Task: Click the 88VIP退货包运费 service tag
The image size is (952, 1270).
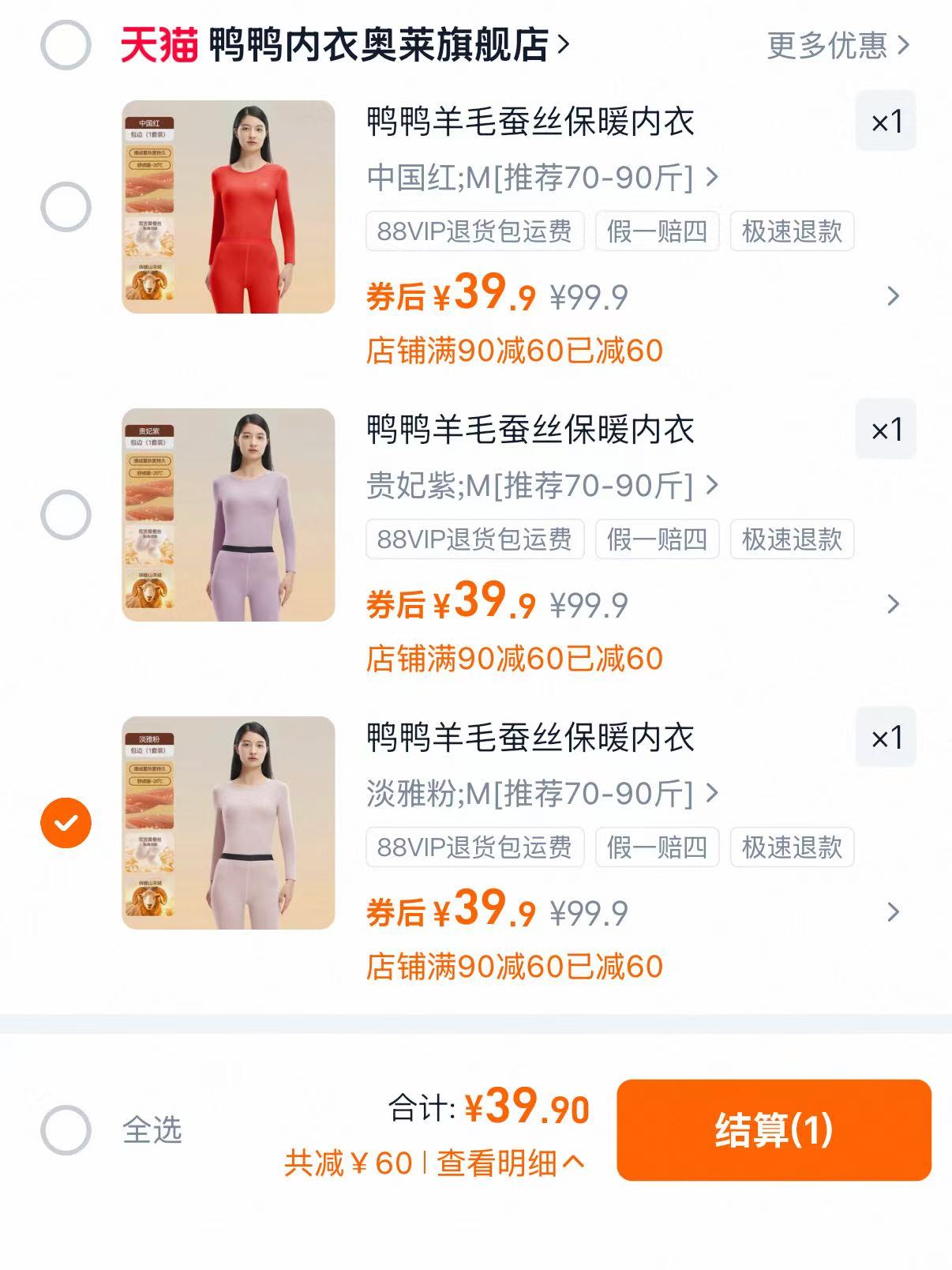Action: [475, 231]
